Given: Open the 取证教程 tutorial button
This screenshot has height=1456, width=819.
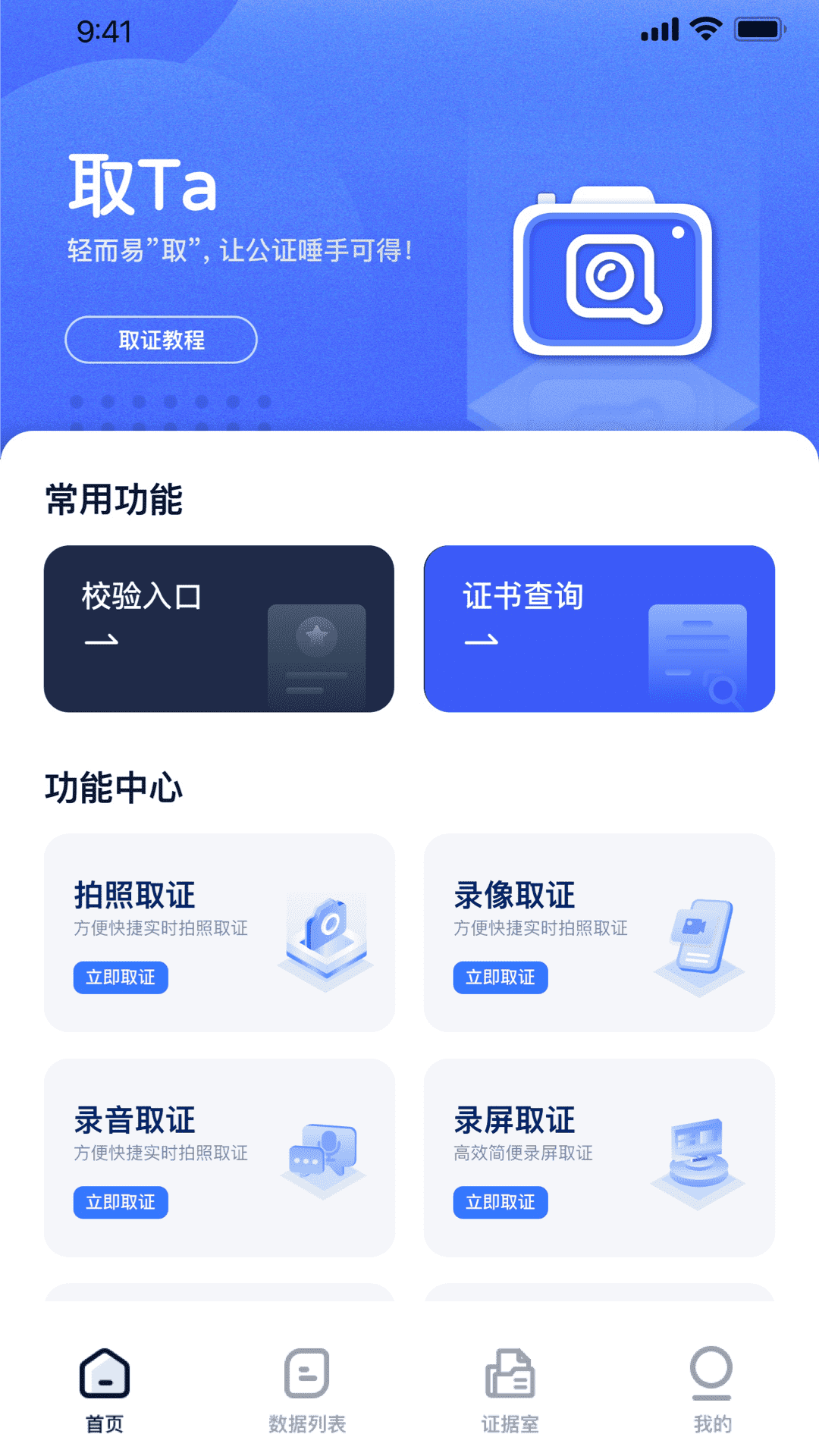Looking at the screenshot, I should (x=161, y=340).
